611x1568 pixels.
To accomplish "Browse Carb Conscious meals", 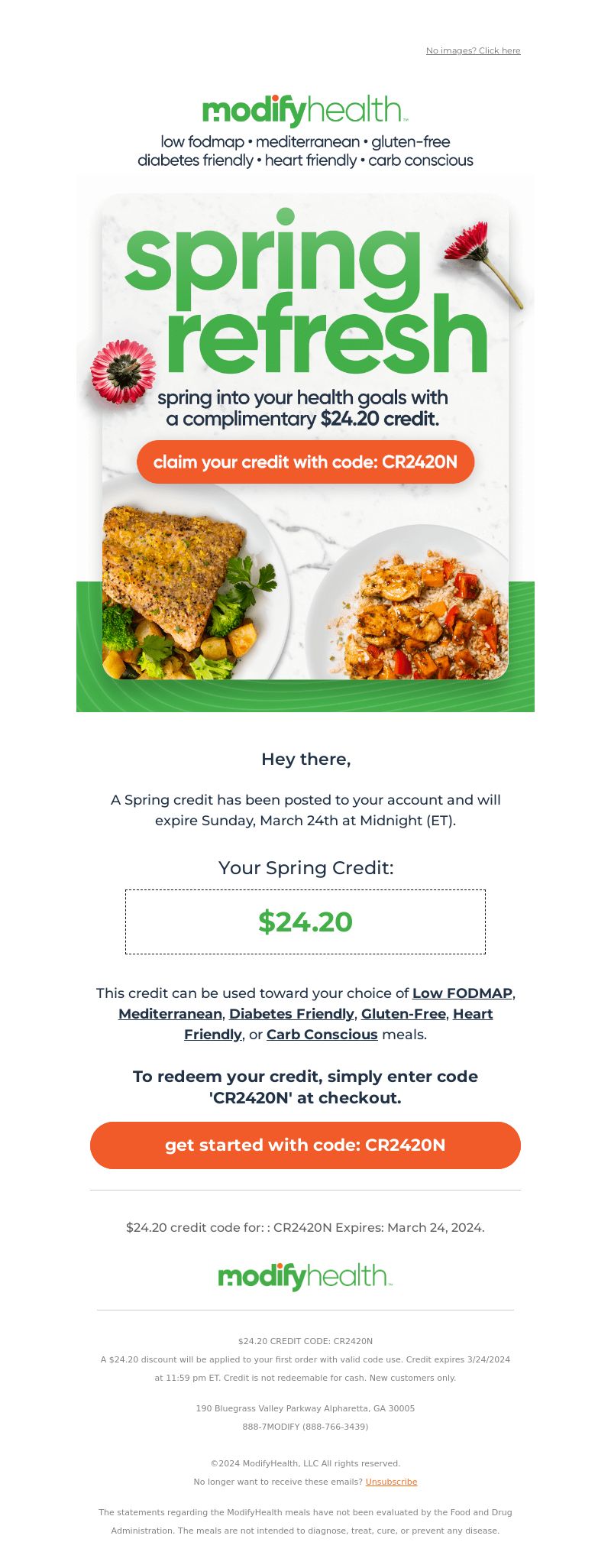I will coord(322,1035).
